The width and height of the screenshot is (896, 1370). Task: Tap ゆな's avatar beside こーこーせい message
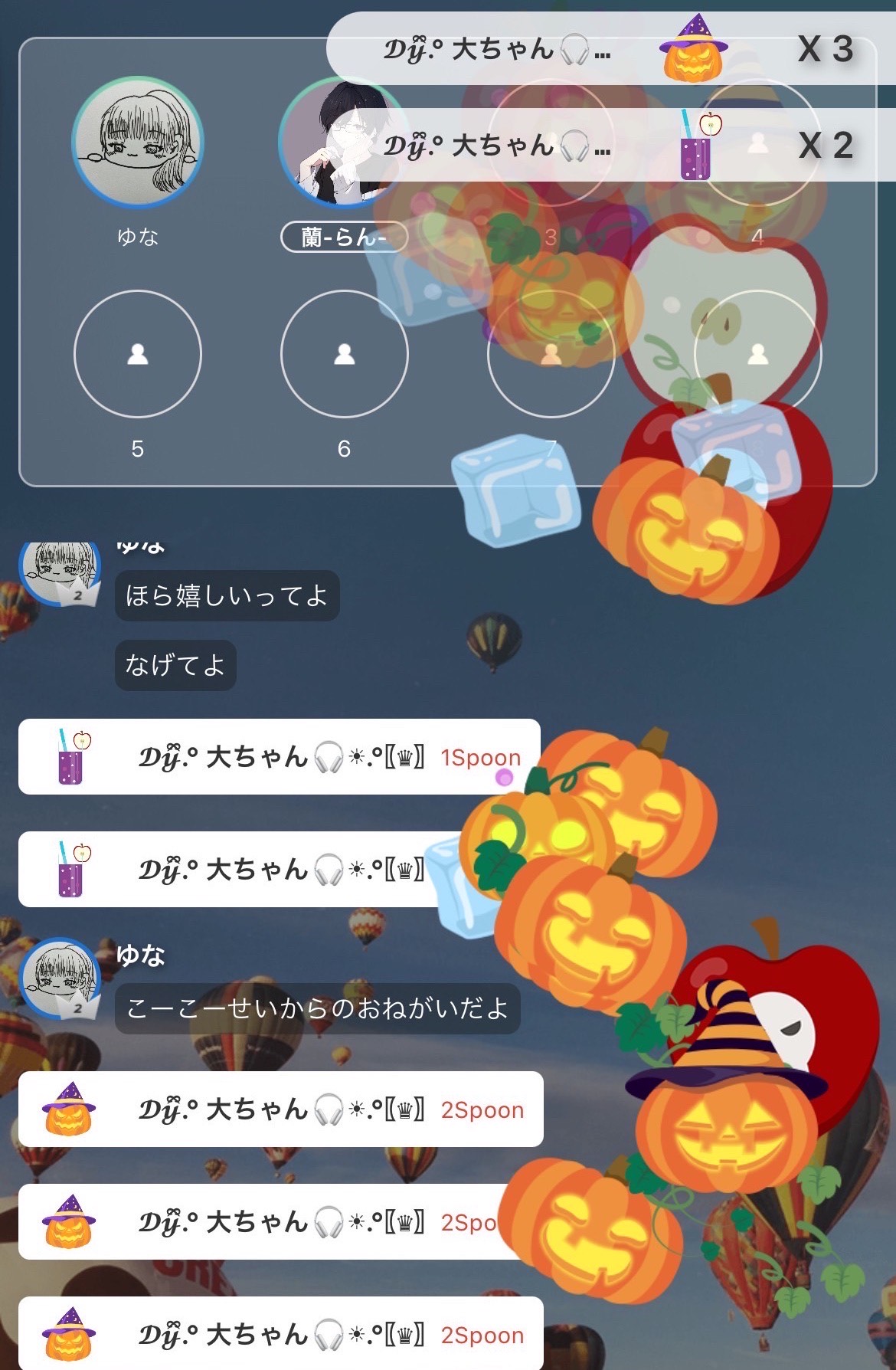click(60, 978)
